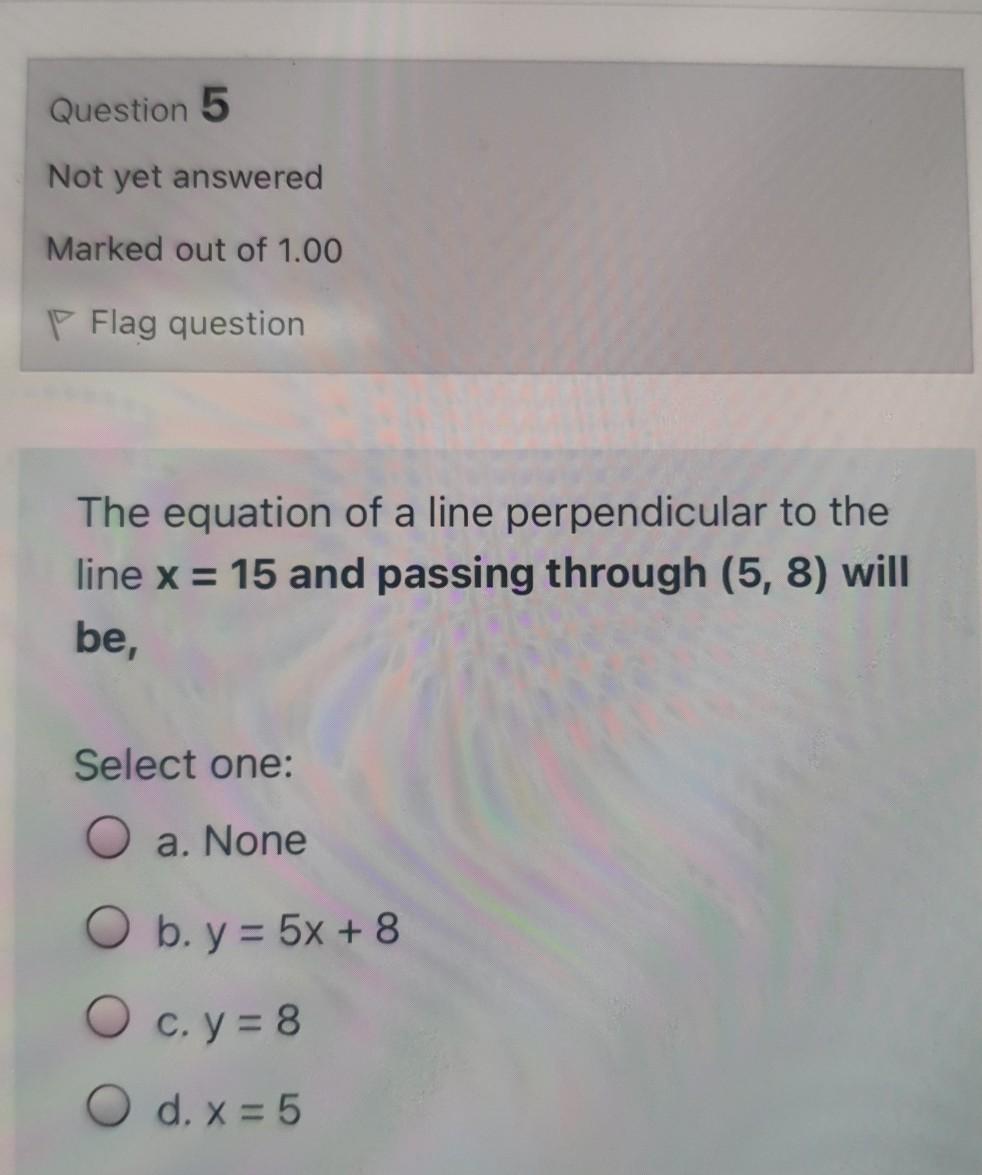Pick answer c. y = 8

click(x=109, y=1022)
